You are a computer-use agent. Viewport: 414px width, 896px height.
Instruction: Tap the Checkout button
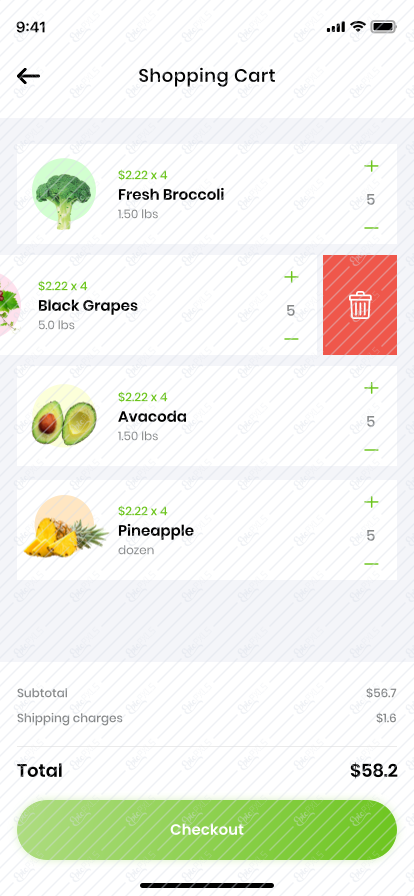coord(206,830)
